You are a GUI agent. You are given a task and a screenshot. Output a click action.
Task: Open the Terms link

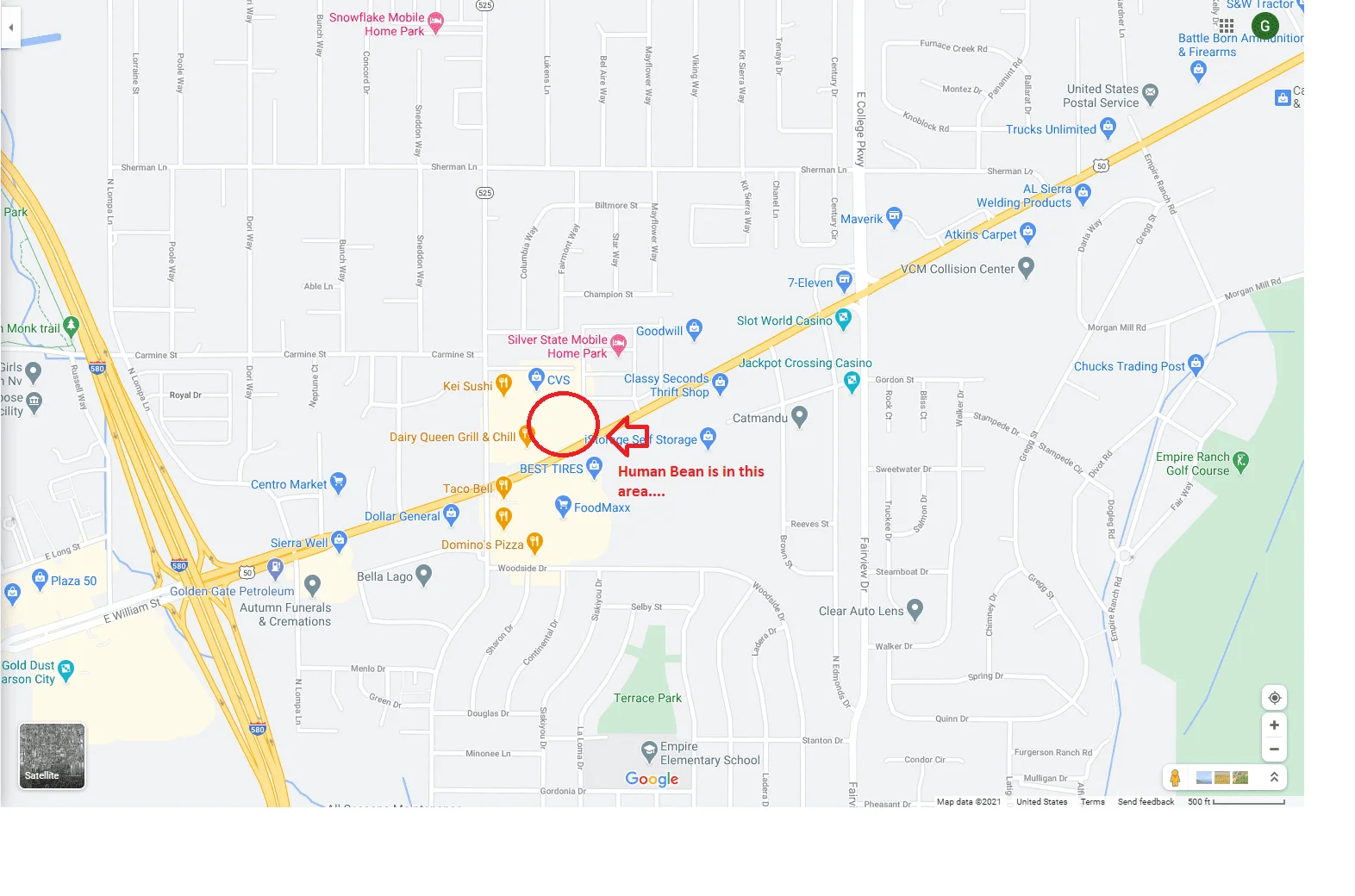[1092, 802]
